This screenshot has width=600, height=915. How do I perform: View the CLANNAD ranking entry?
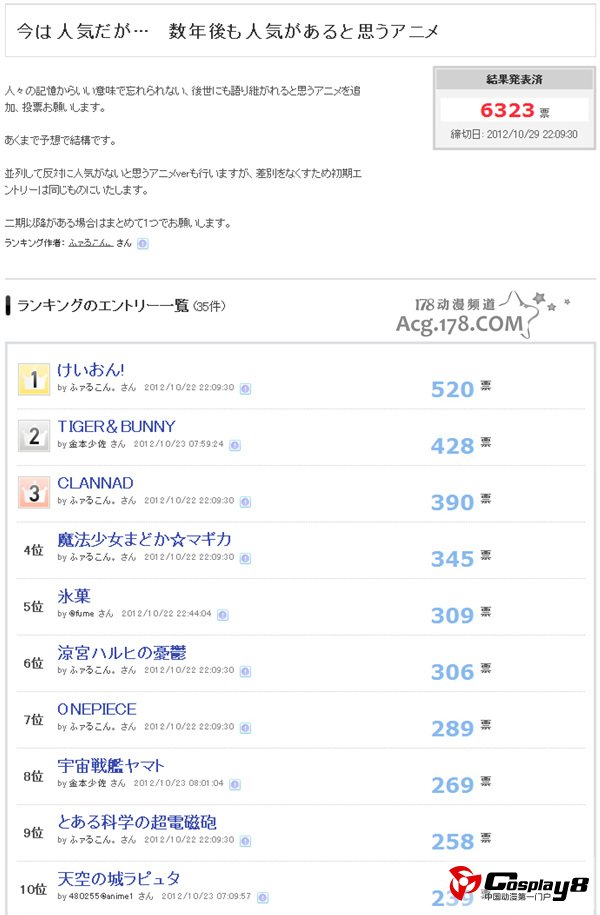[95, 483]
